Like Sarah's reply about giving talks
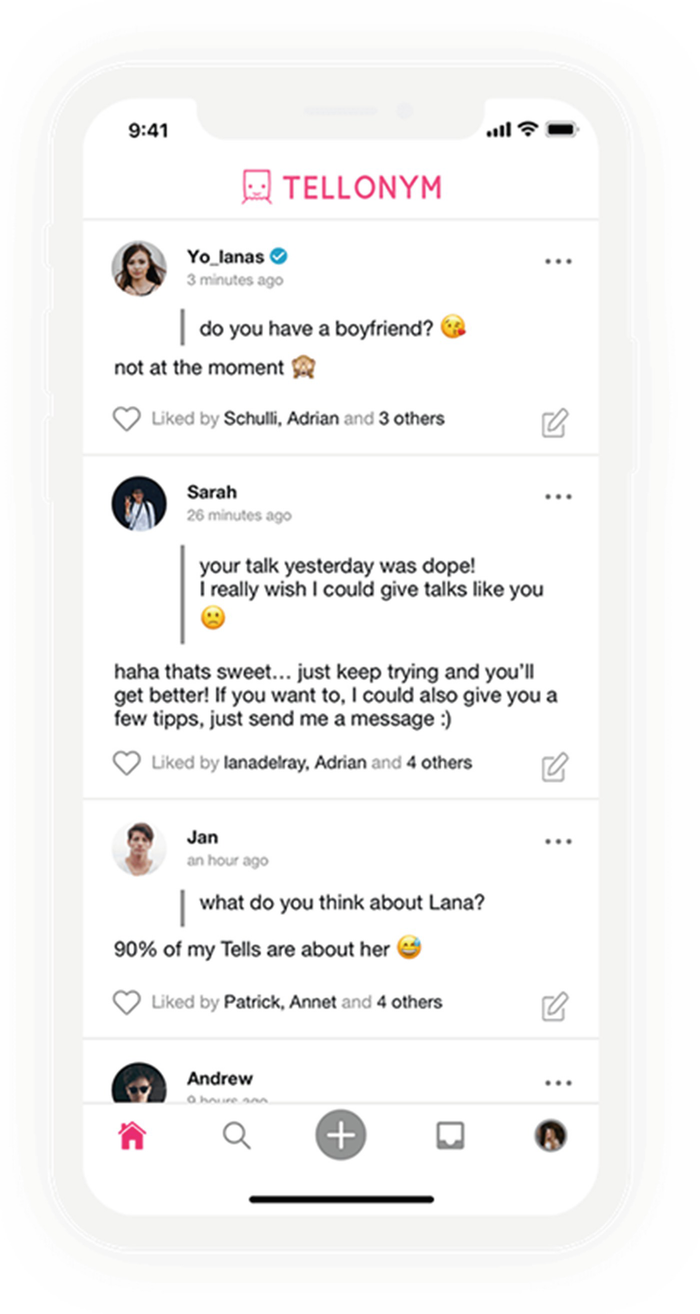This screenshot has height=1314, width=700. (126, 764)
